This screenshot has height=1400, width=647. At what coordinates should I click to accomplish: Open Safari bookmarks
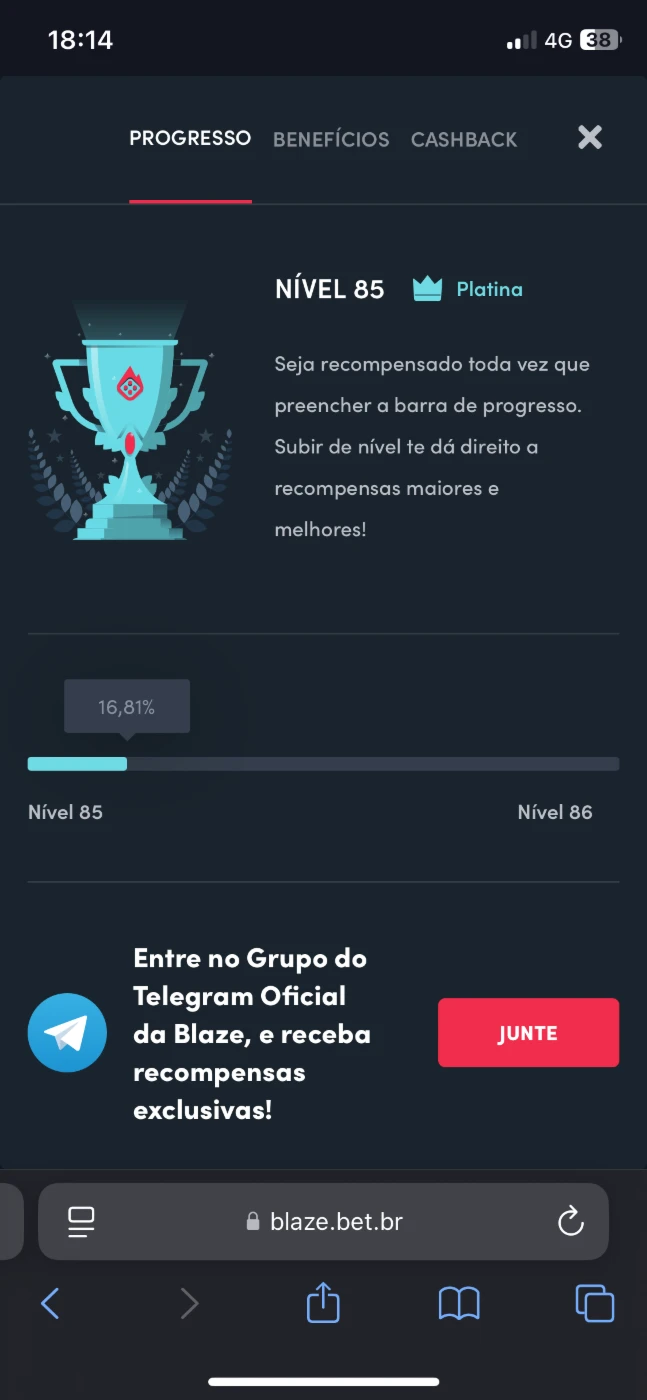point(459,1303)
